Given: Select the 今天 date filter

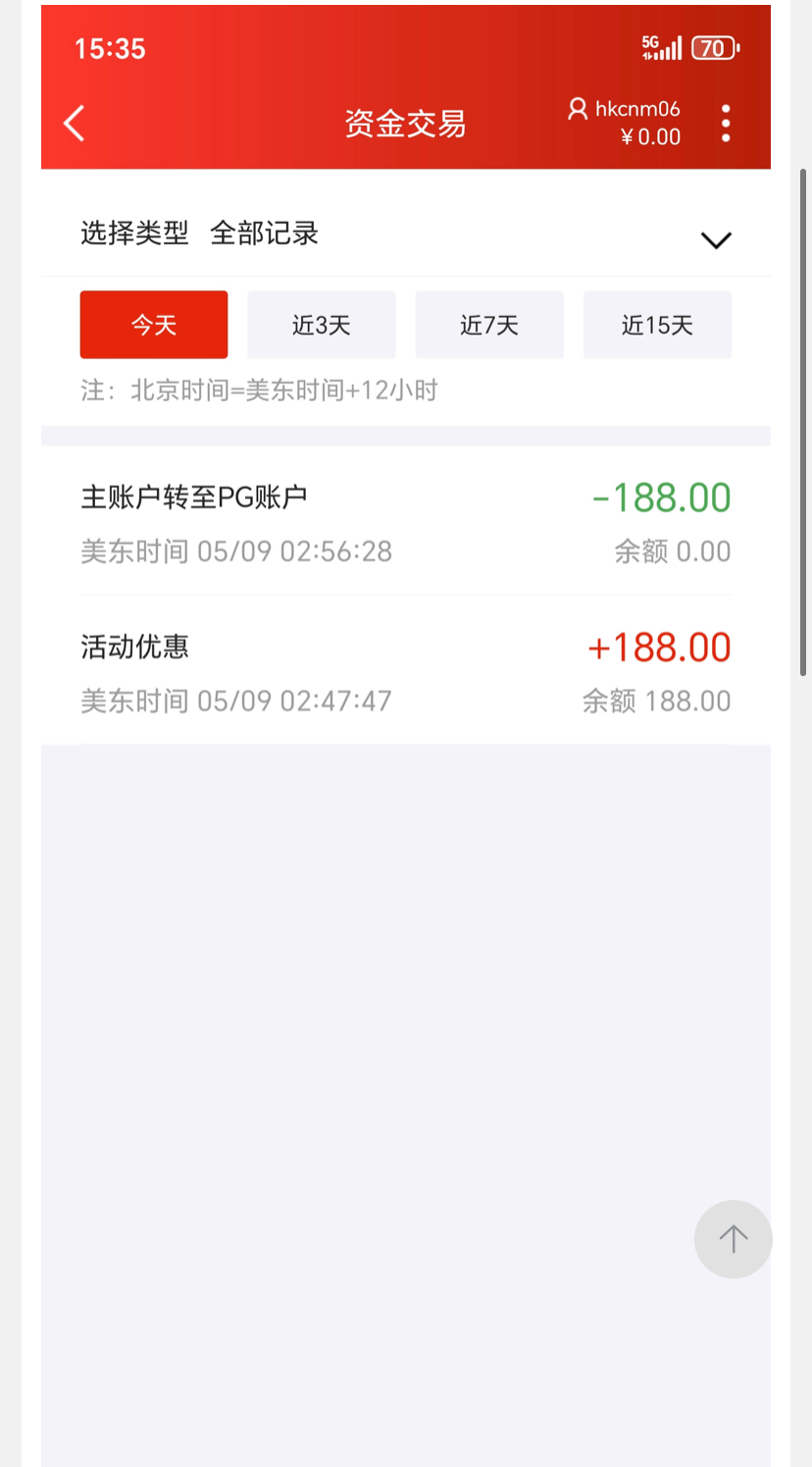Looking at the screenshot, I should pos(154,325).
